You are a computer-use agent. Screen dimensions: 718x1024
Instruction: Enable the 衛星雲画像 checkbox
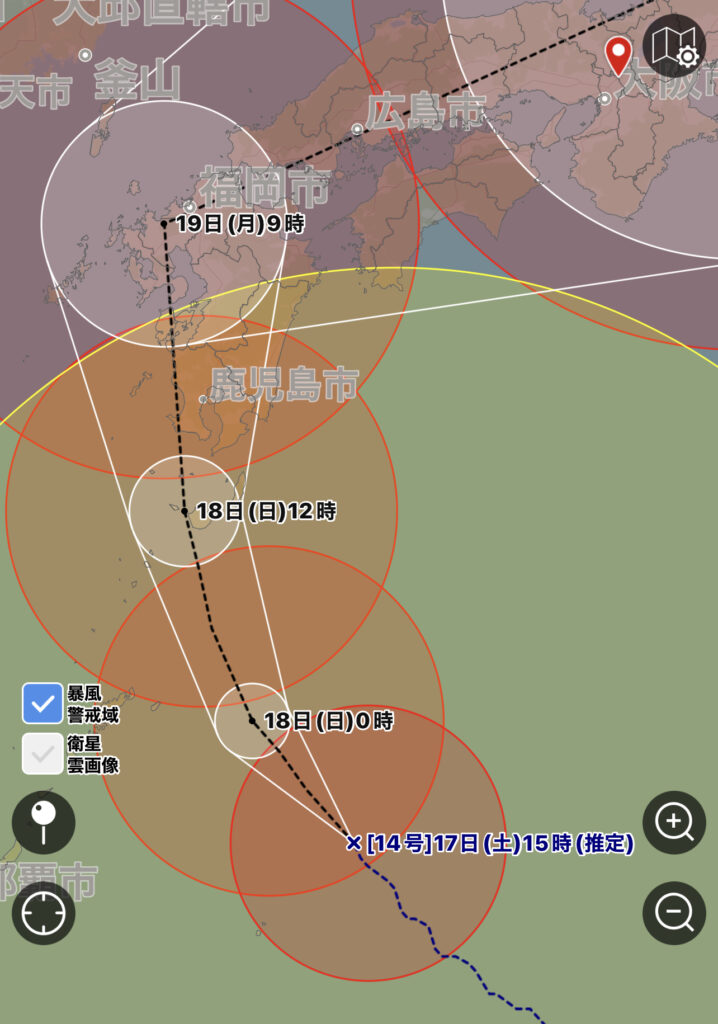click(43, 754)
